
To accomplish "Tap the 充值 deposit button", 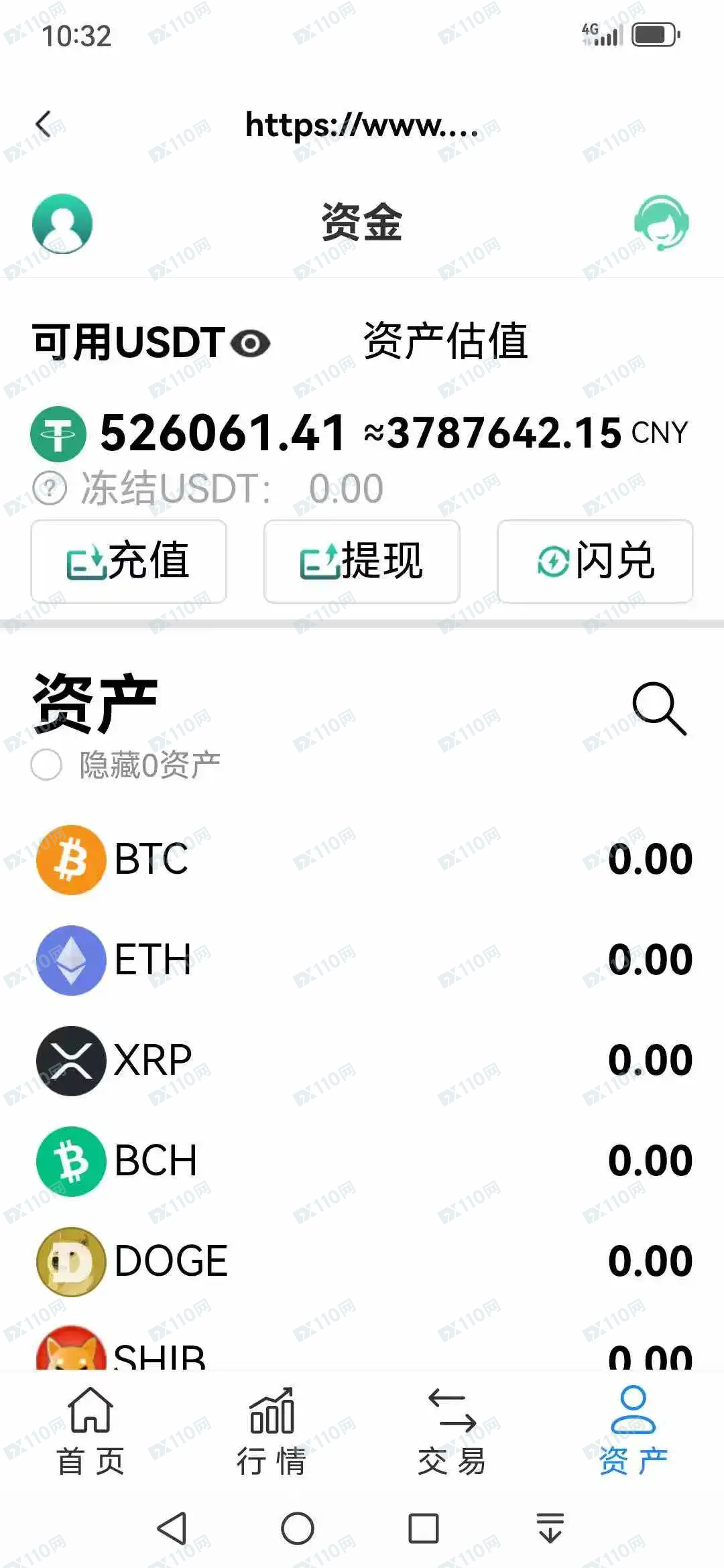I will click(x=129, y=562).
